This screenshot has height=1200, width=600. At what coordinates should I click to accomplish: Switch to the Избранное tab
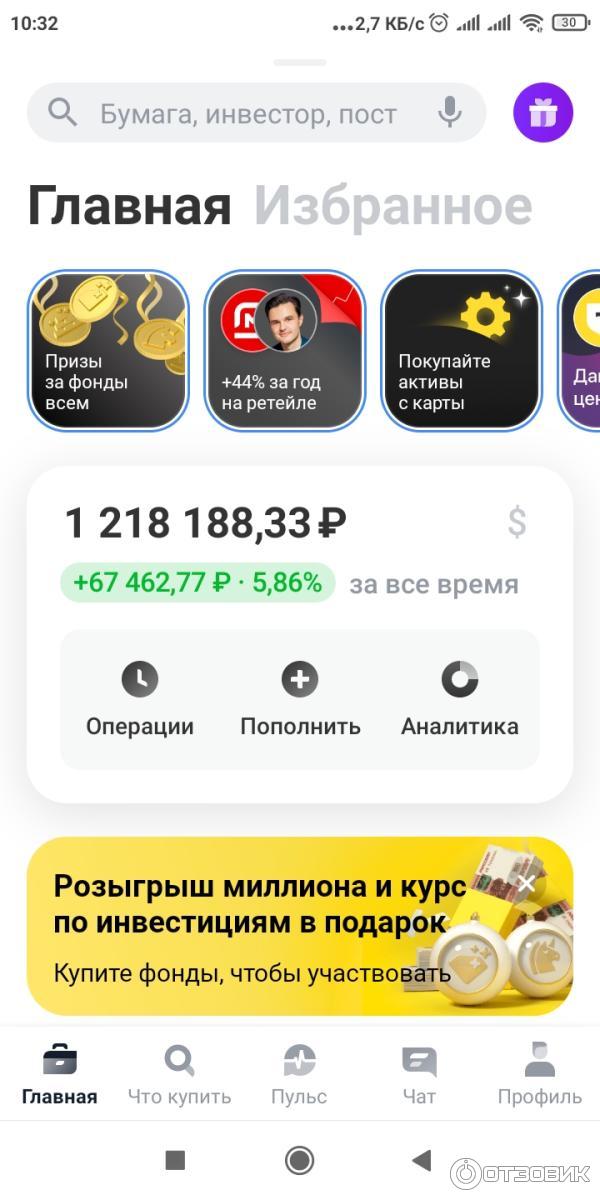point(392,207)
